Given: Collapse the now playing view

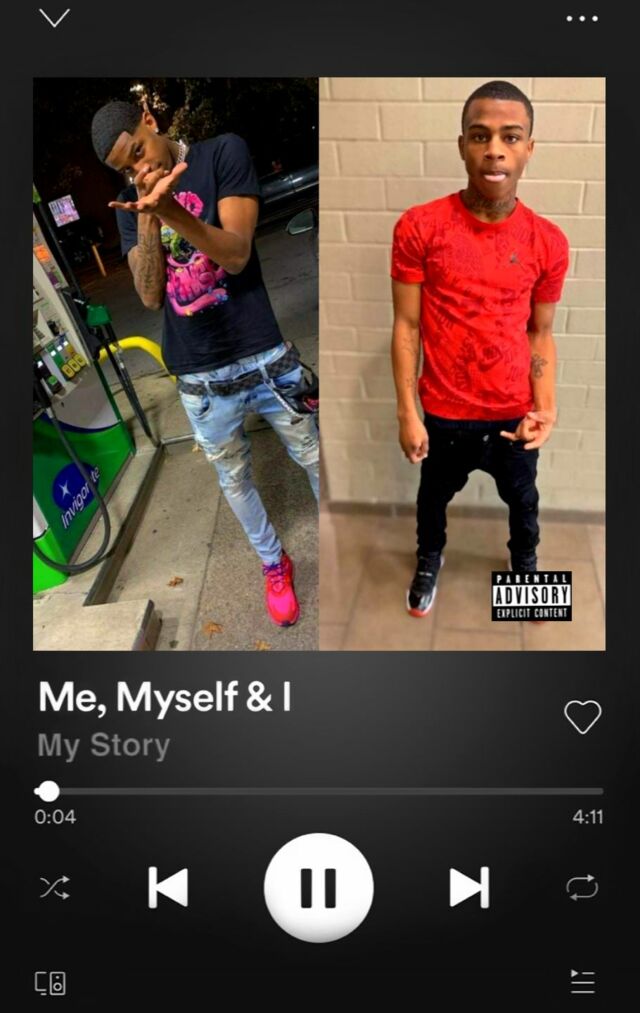Looking at the screenshot, I should pyautogui.click(x=54, y=18).
